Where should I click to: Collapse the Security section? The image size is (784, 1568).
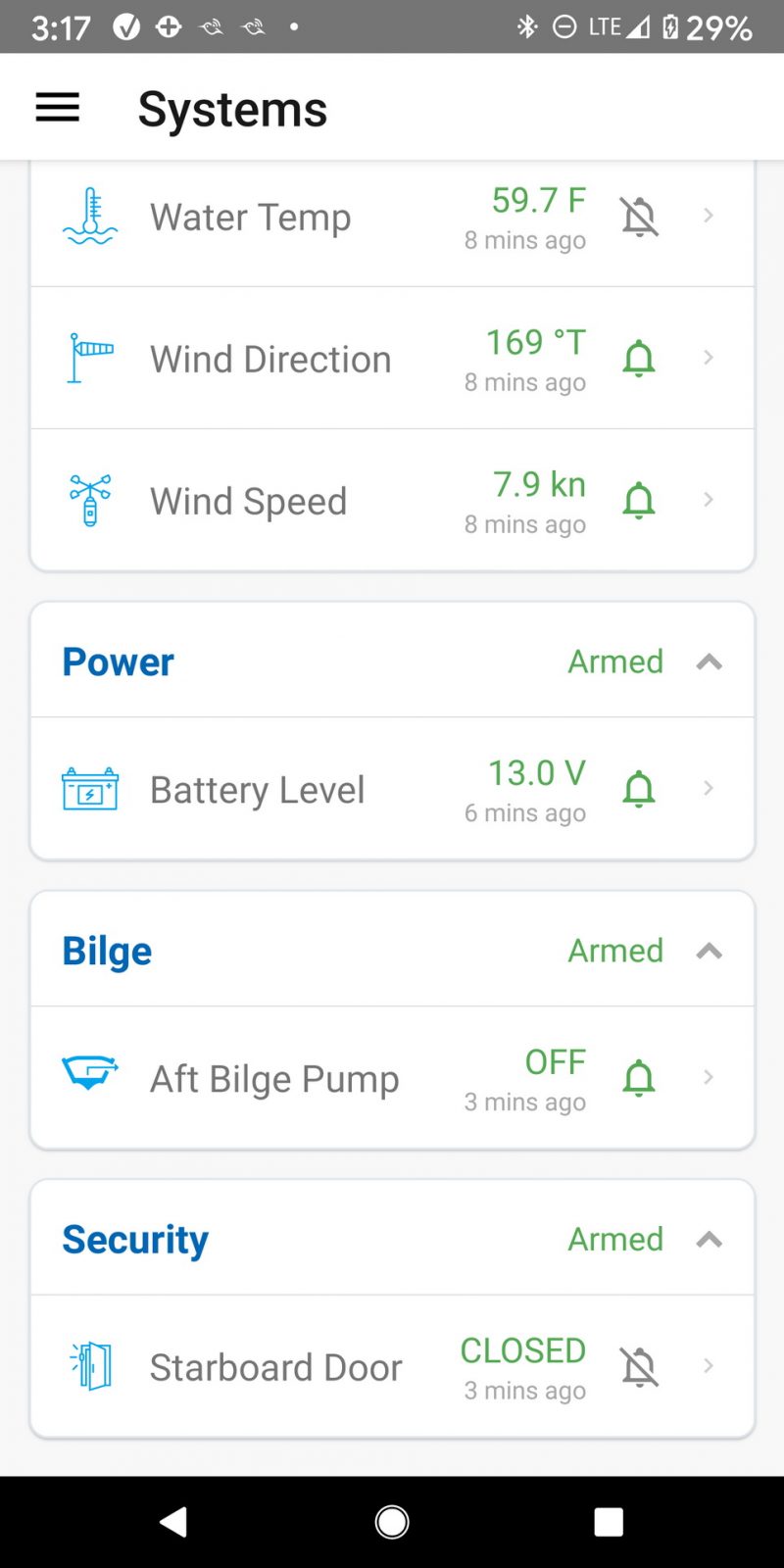point(709,1240)
